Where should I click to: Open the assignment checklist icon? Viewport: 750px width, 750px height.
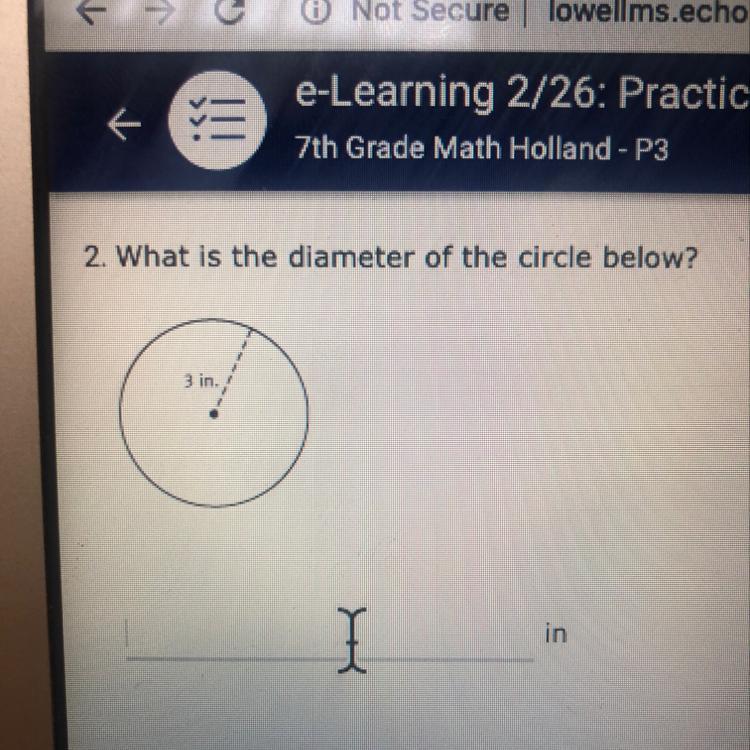point(217,120)
